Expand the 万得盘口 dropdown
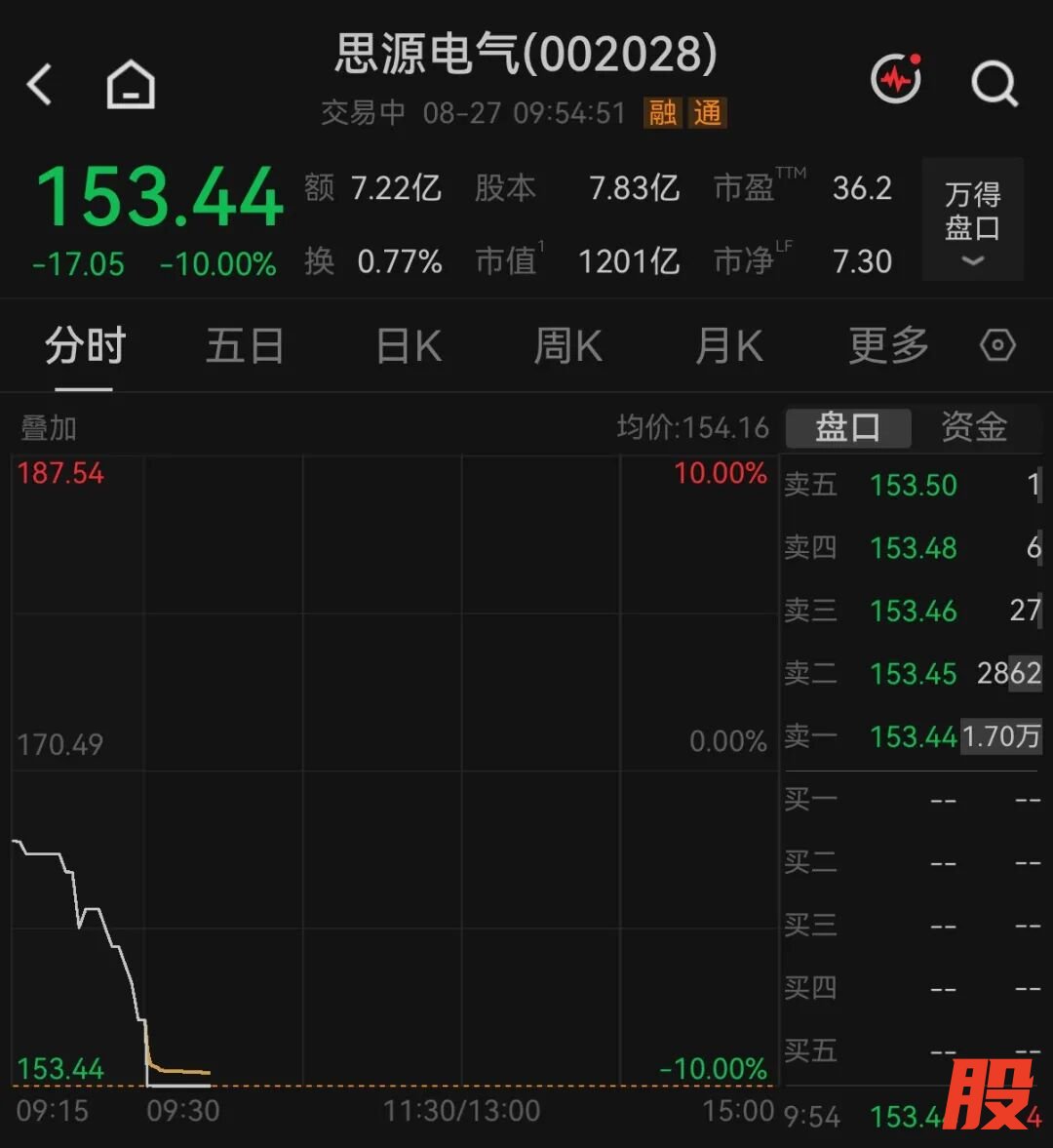This screenshot has width=1053, height=1148. coord(972,218)
